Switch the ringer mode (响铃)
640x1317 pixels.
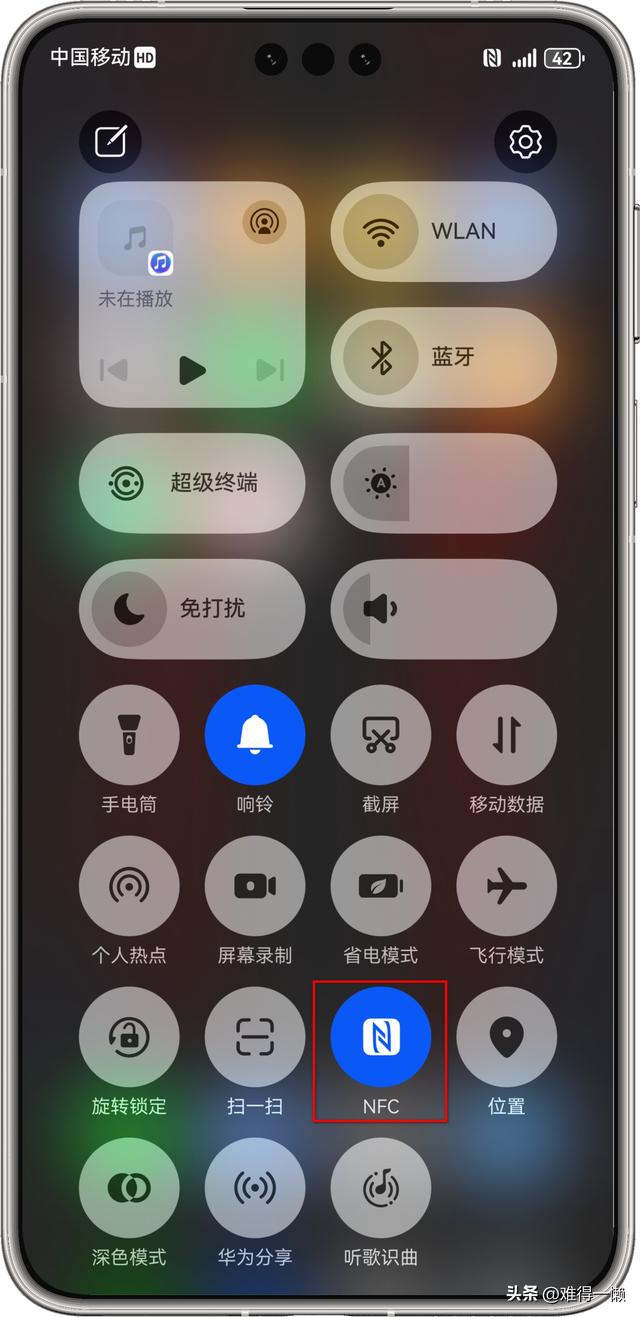click(255, 735)
